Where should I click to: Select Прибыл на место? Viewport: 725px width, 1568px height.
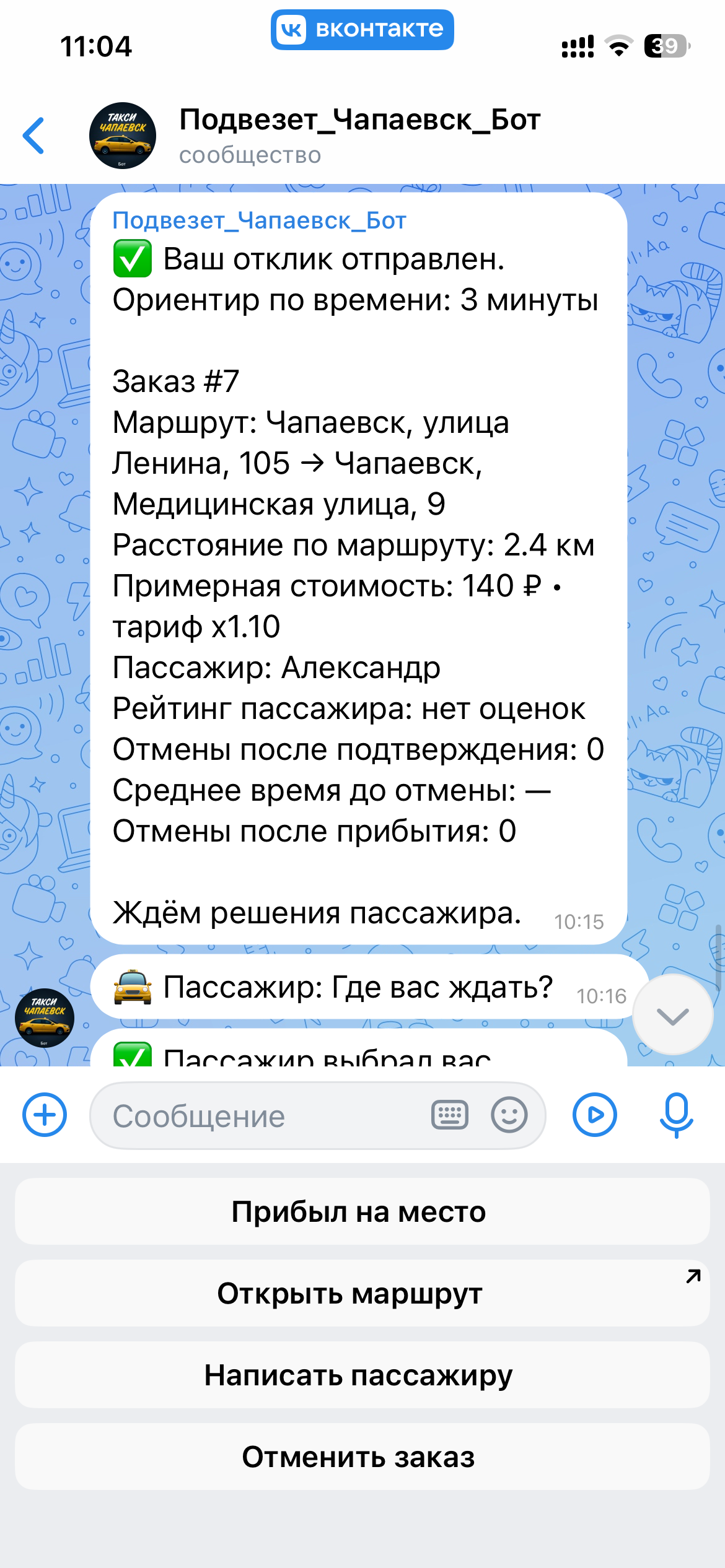362,1212
